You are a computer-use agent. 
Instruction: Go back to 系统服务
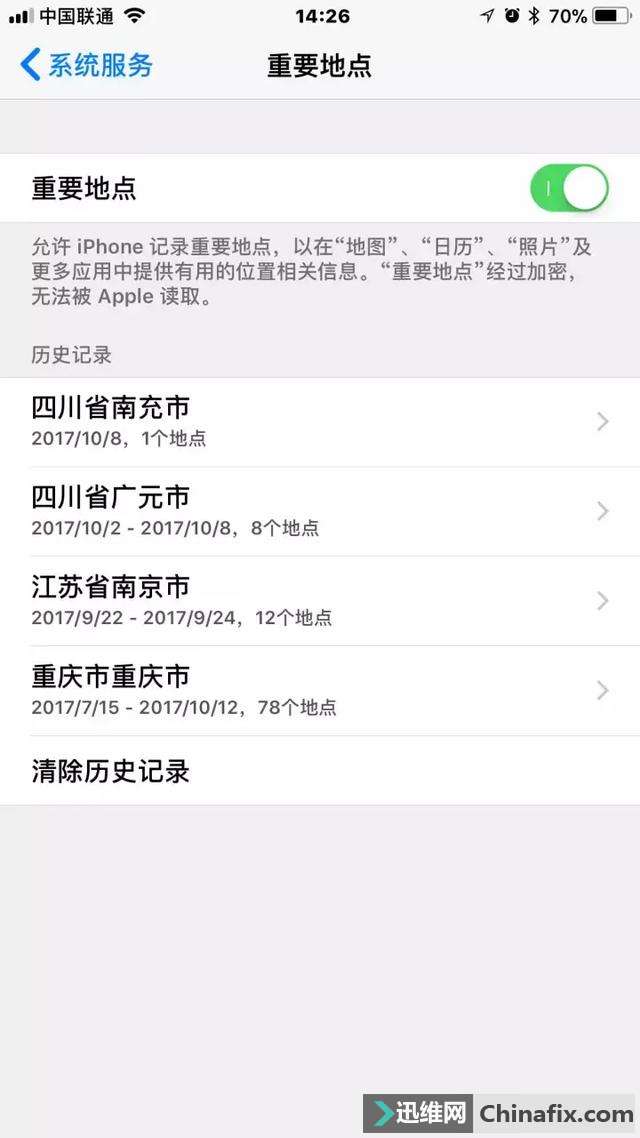click(x=87, y=66)
